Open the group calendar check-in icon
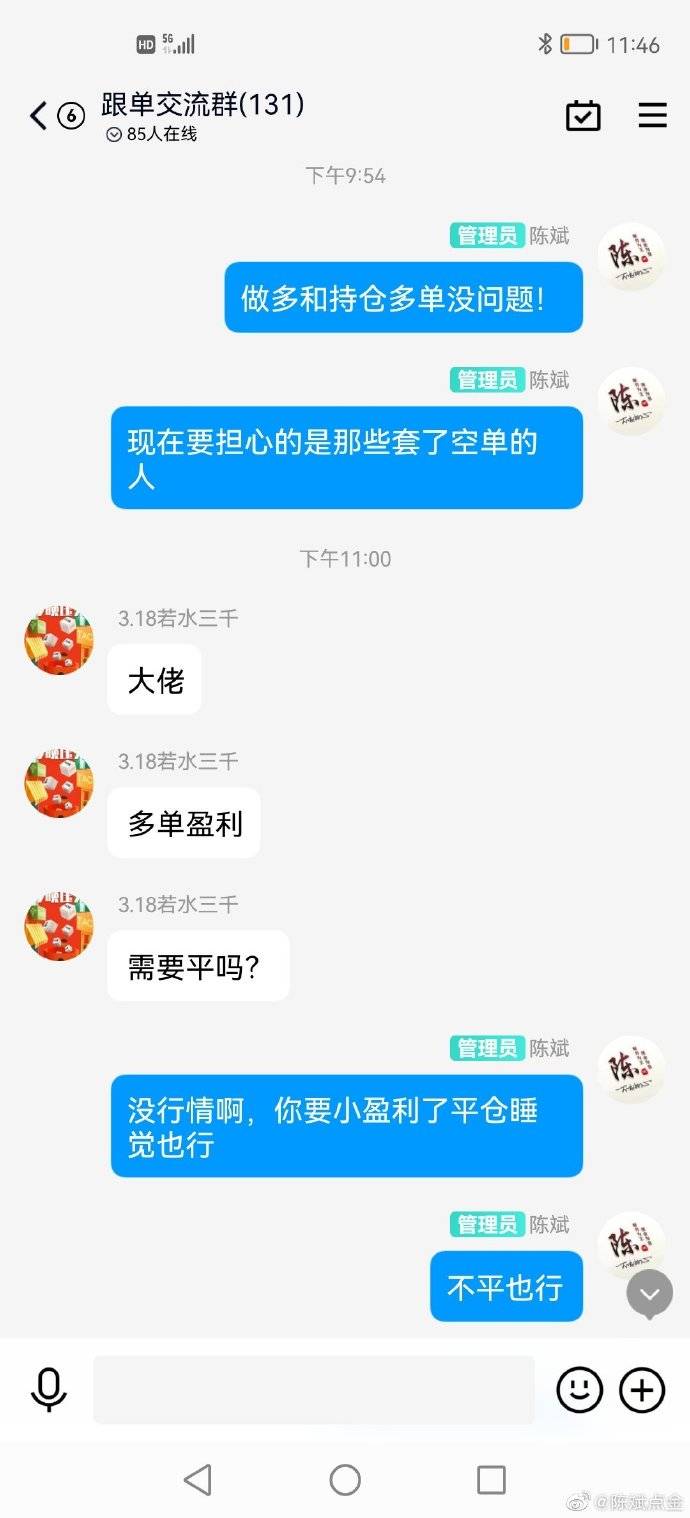The image size is (690, 1518). pos(583,116)
